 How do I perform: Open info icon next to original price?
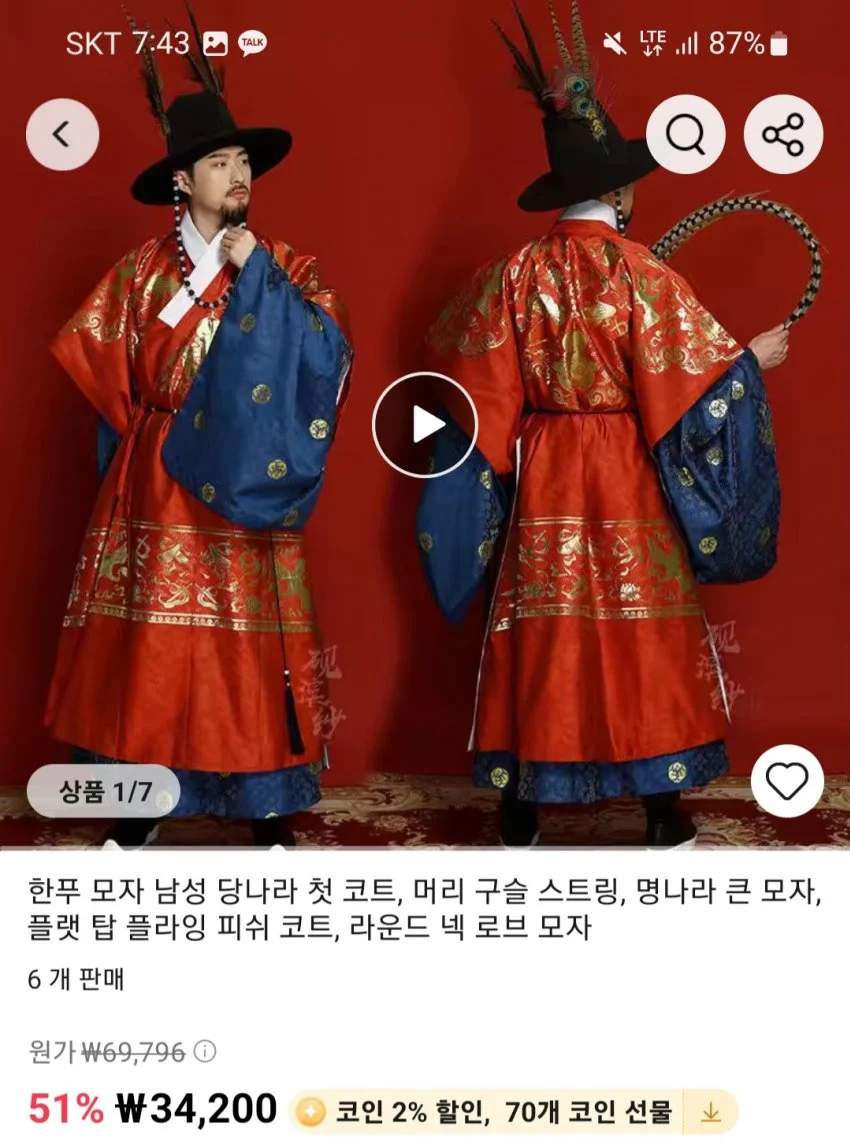204,1052
